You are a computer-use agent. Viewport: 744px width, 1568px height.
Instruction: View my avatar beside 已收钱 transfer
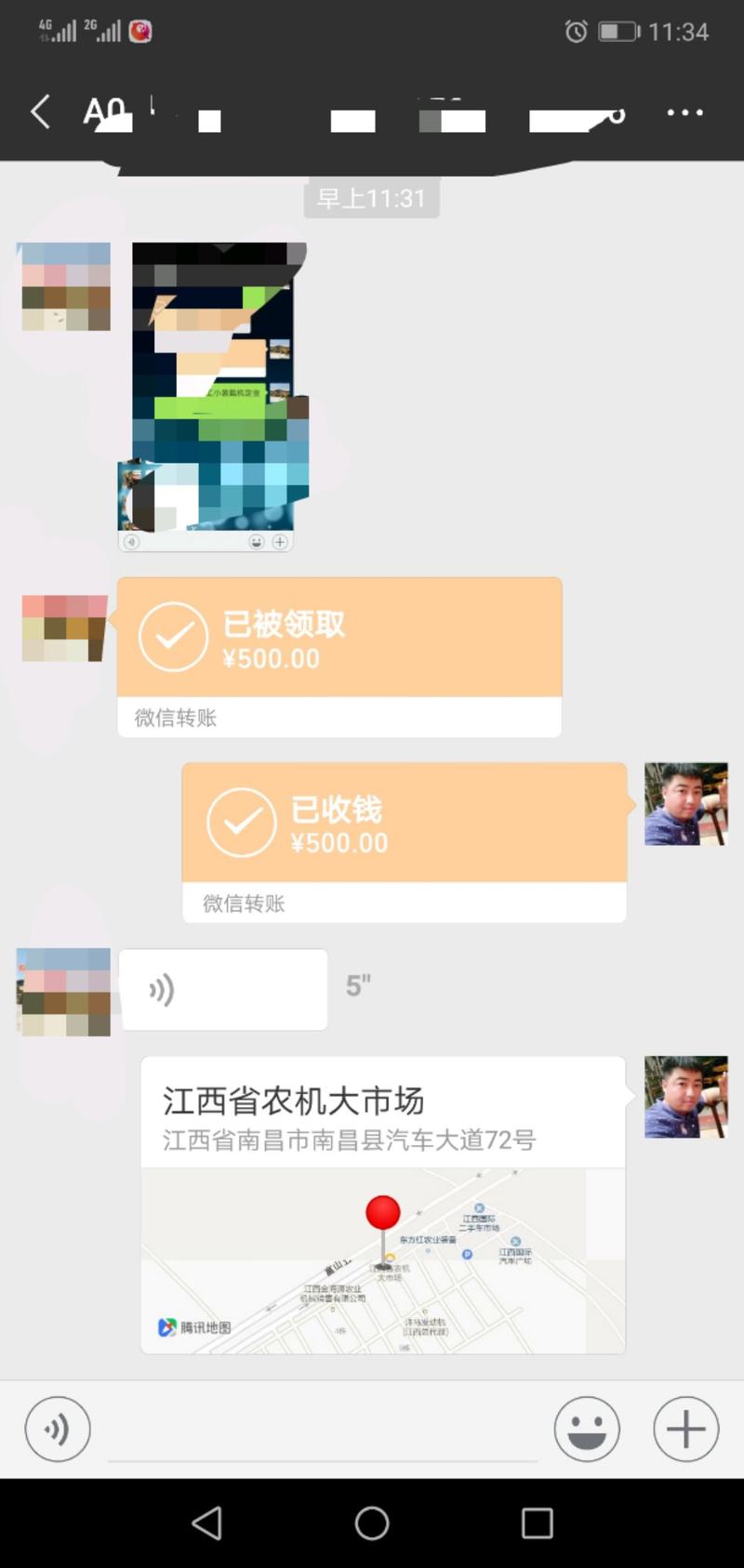[686, 804]
